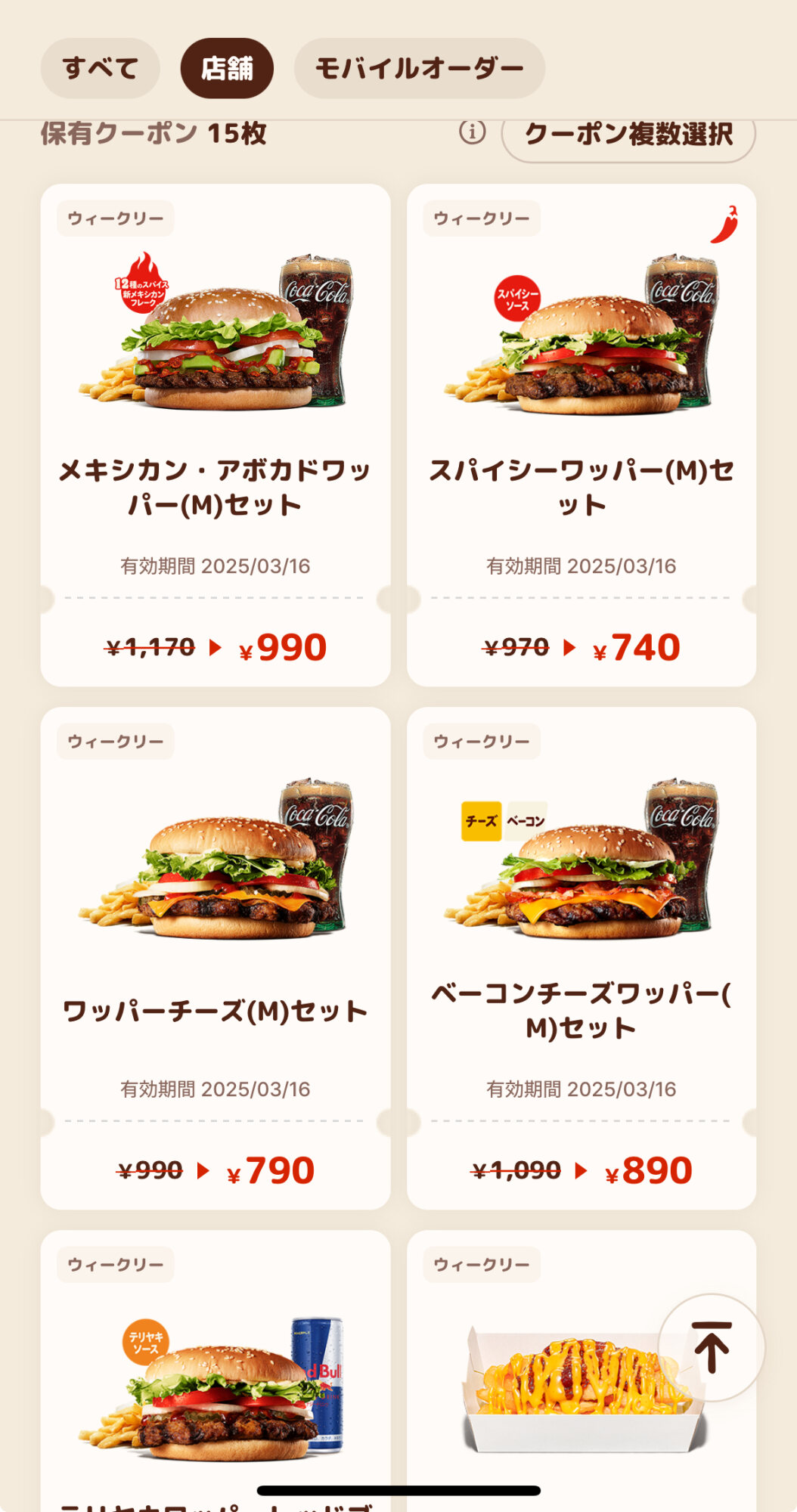Tap the back-to-top arrow button
Image resolution: width=797 pixels, height=1512 pixels.
pyautogui.click(x=711, y=1347)
